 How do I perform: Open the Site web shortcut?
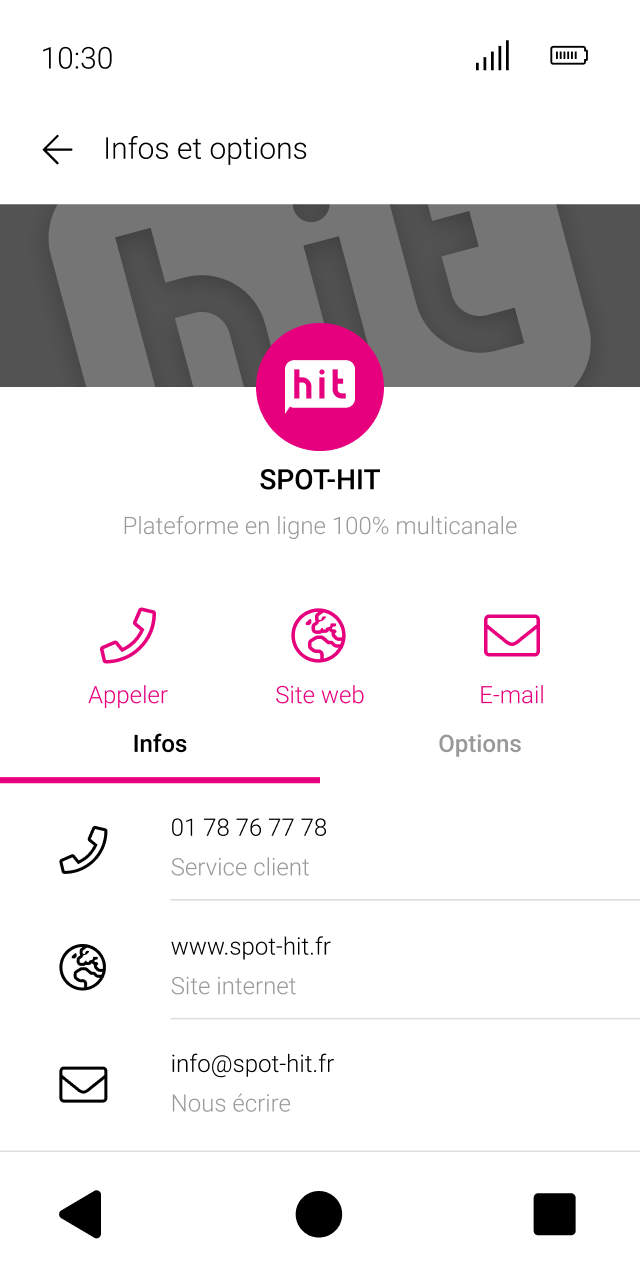pos(319,655)
